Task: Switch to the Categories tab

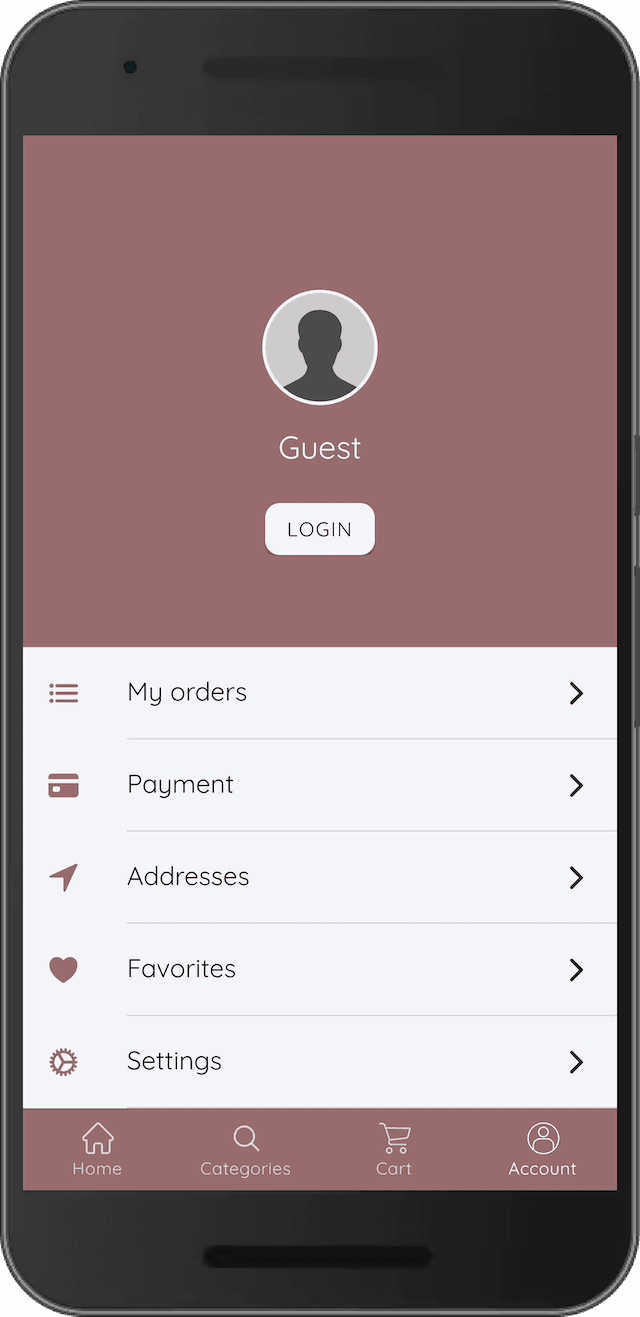Action: 245,1149
